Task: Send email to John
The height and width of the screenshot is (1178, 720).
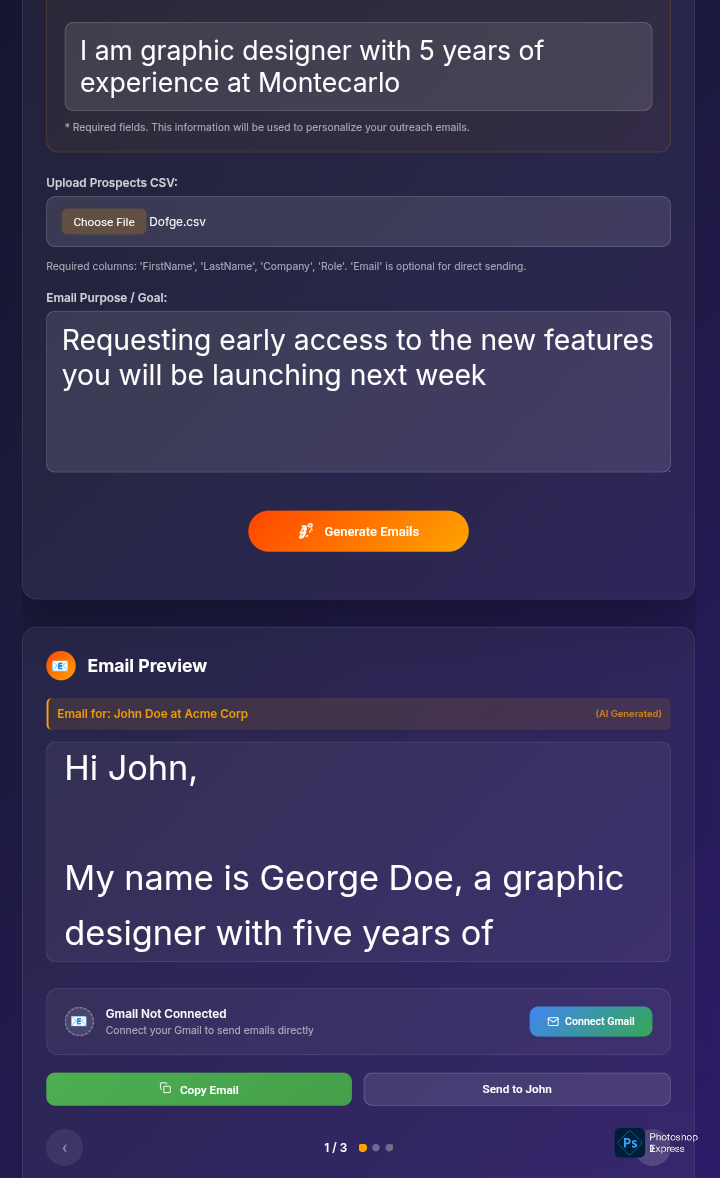Action: coord(516,1089)
